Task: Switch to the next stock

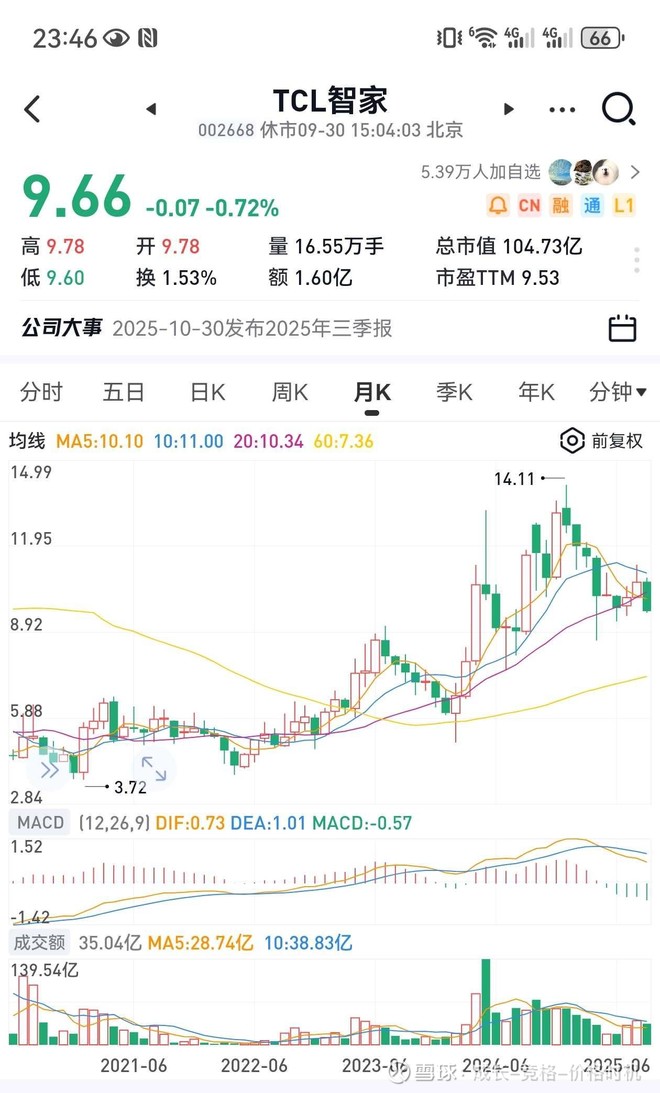Action: (508, 109)
